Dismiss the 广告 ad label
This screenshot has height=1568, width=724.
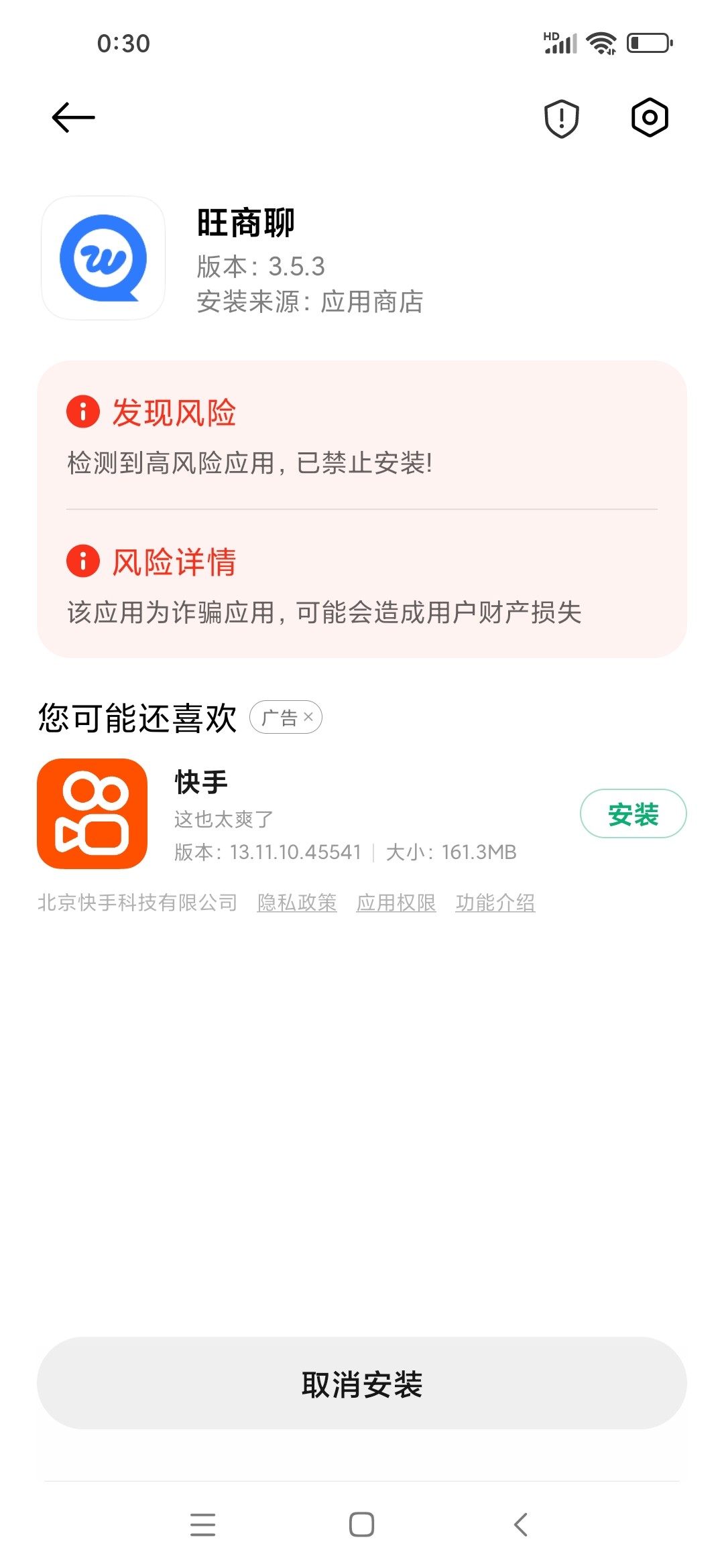tap(308, 717)
